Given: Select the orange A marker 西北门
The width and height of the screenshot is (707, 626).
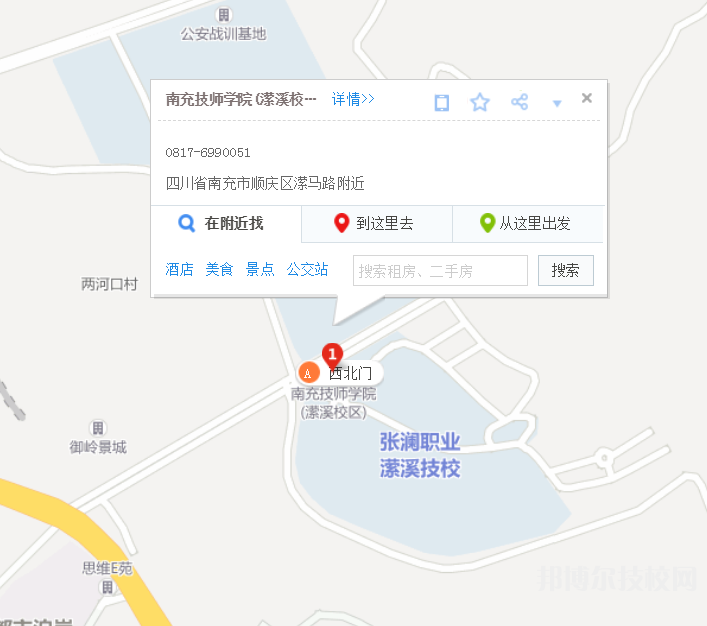Looking at the screenshot, I should coord(309,372).
